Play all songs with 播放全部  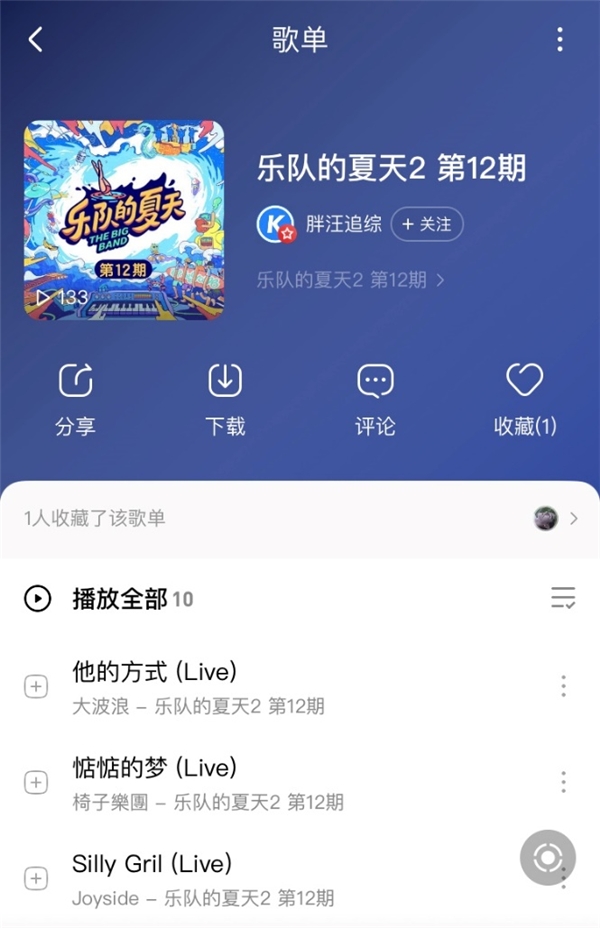120,599
